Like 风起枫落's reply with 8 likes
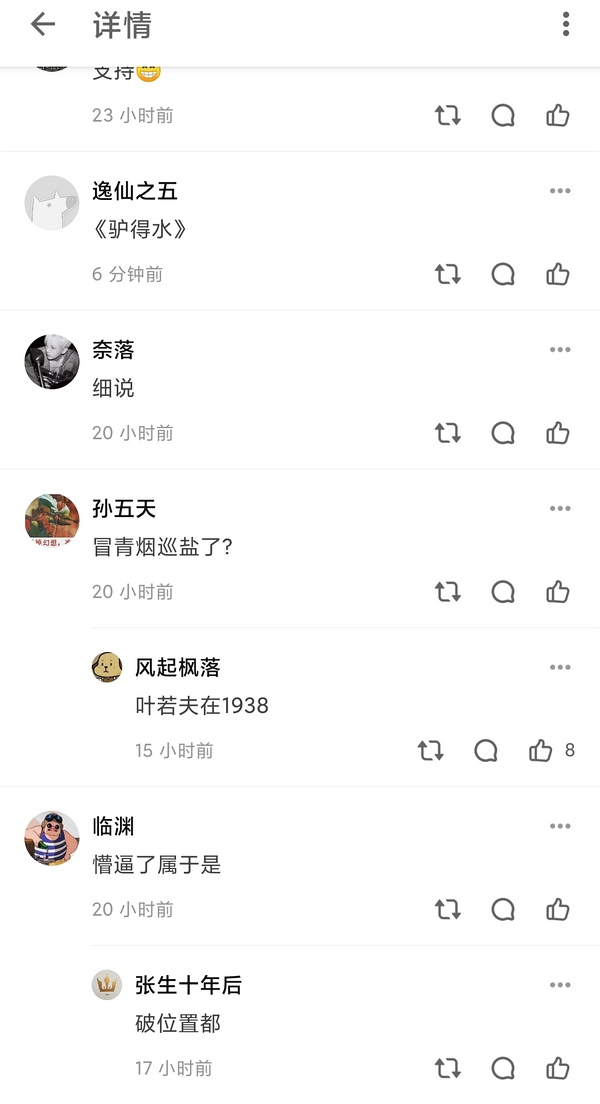This screenshot has width=600, height=1104. tap(541, 751)
